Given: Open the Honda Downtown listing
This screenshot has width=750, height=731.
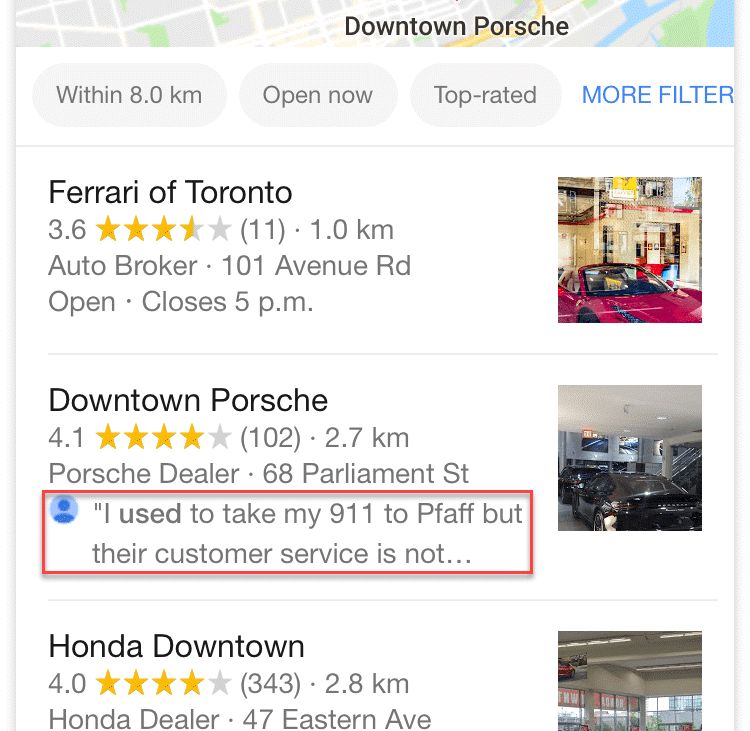Looking at the screenshot, I should tap(176, 646).
